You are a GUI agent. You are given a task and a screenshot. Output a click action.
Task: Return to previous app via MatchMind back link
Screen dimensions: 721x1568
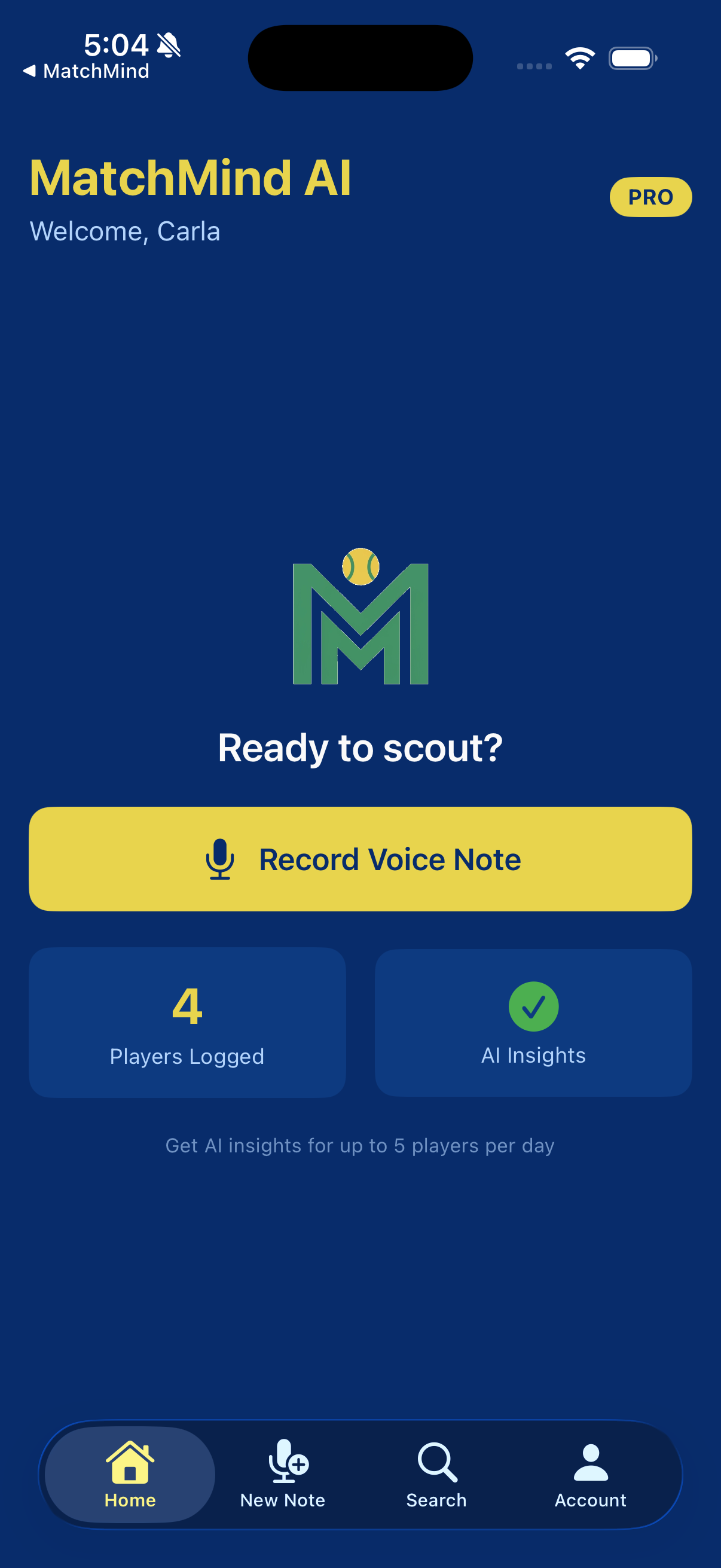point(85,71)
